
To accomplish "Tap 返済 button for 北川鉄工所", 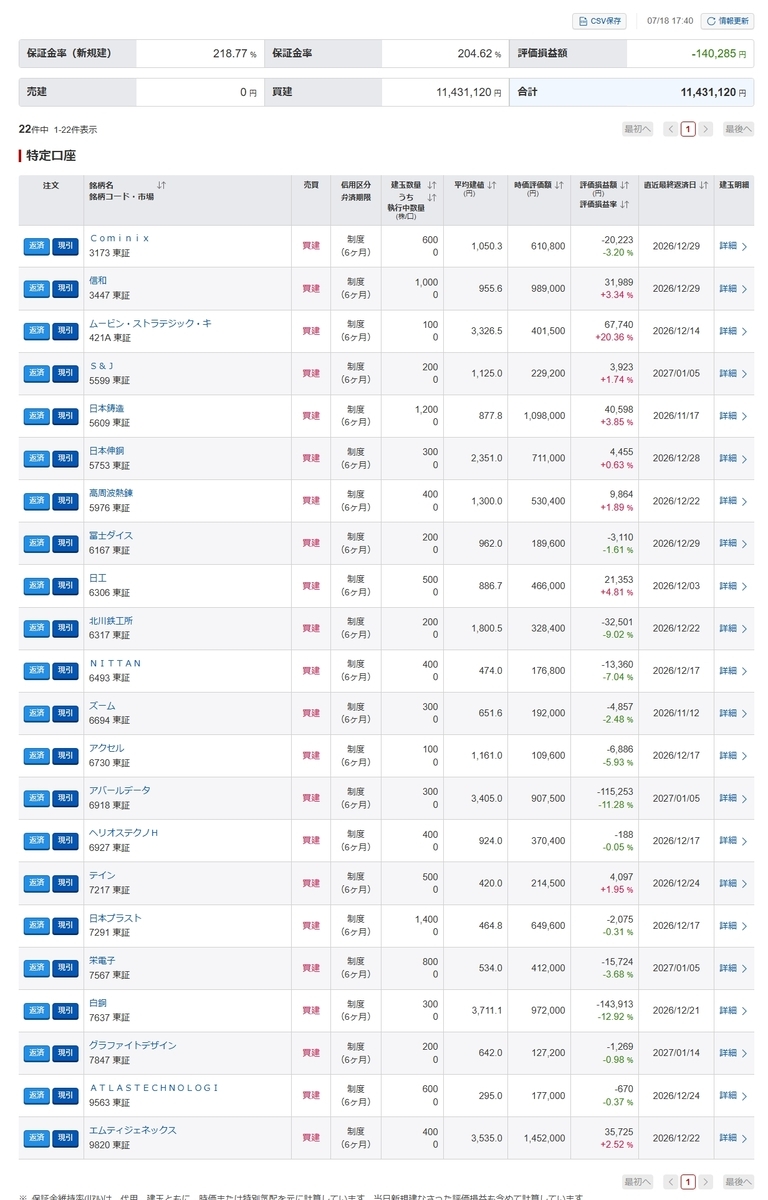I will tap(36, 628).
